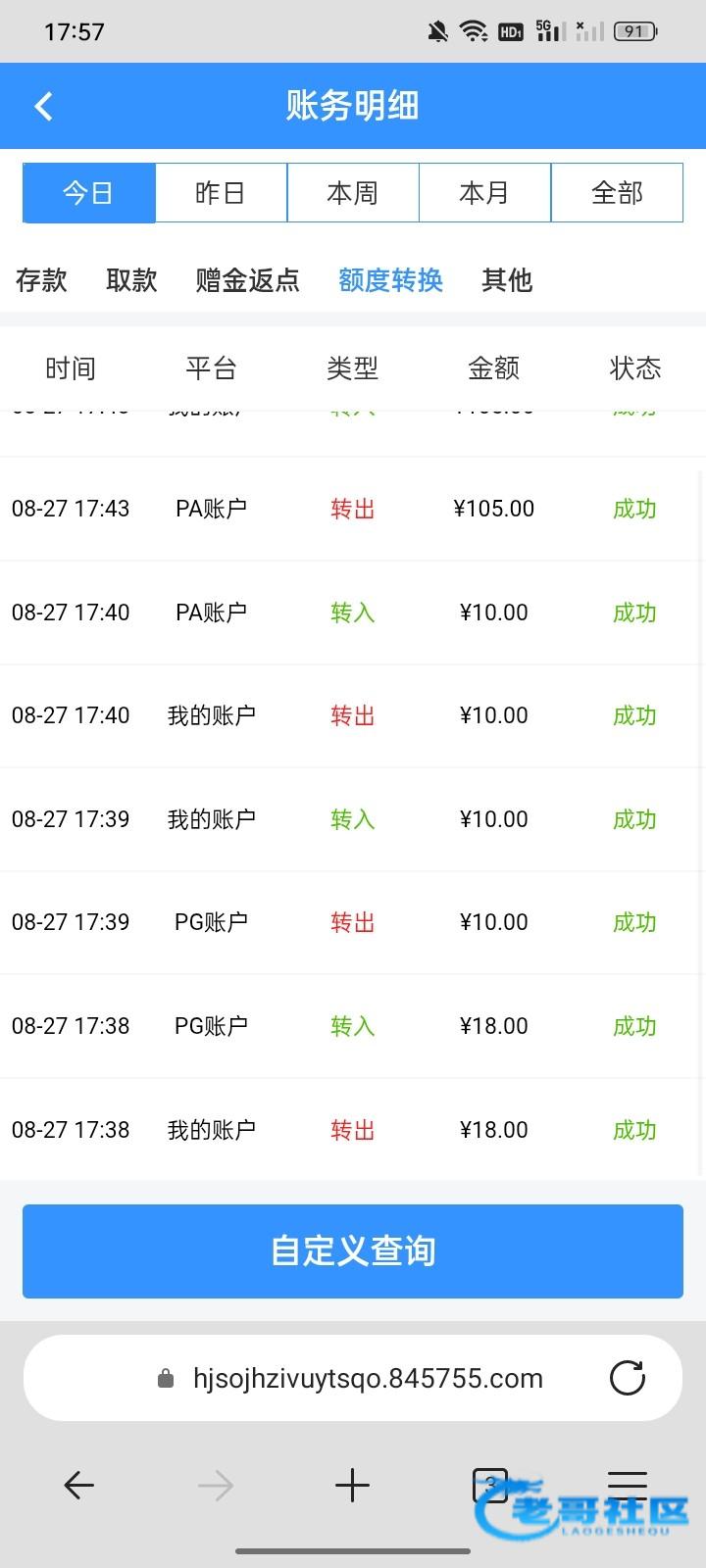Switch to 昨日 records

click(221, 193)
